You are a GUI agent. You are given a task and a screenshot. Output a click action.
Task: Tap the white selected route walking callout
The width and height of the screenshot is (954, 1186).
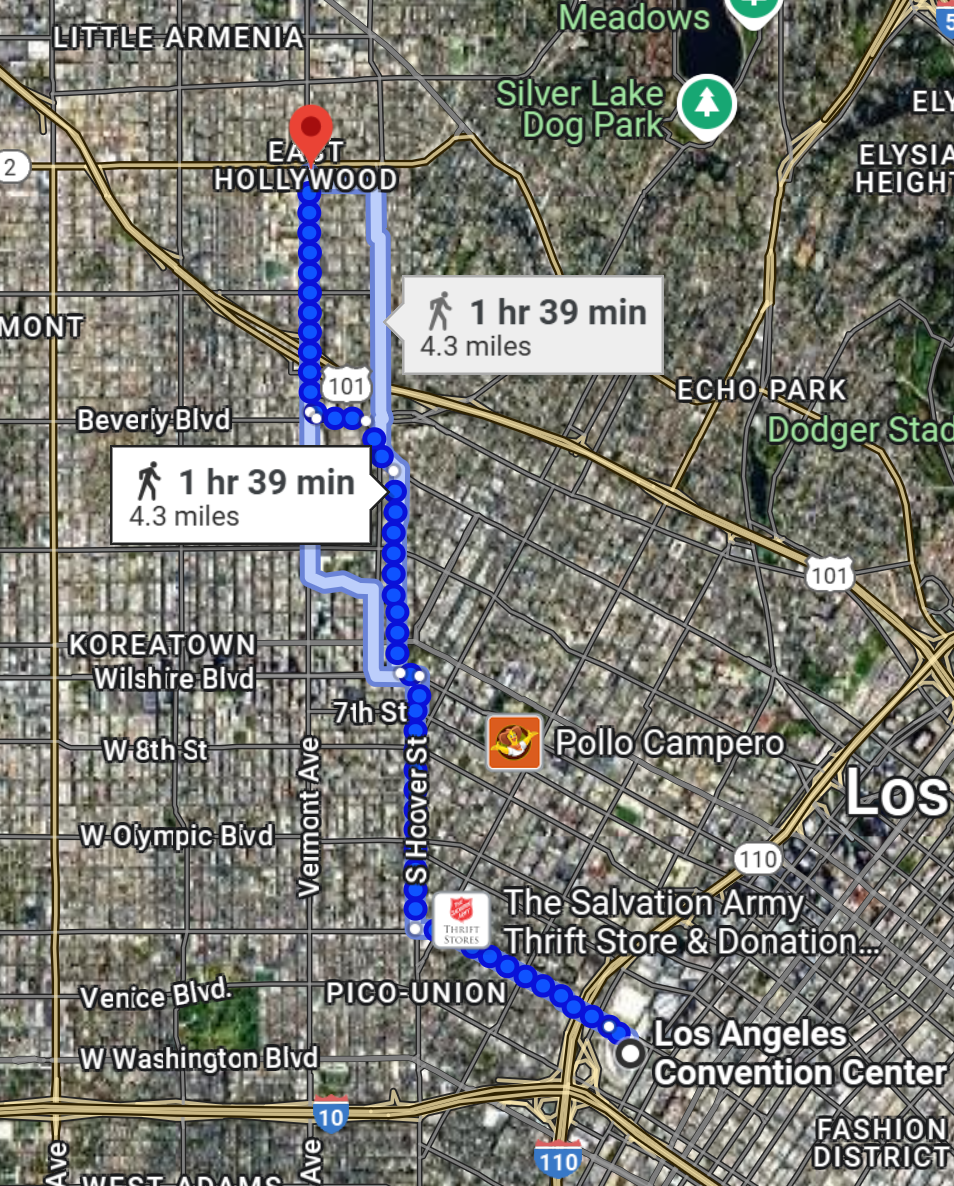click(x=244, y=495)
